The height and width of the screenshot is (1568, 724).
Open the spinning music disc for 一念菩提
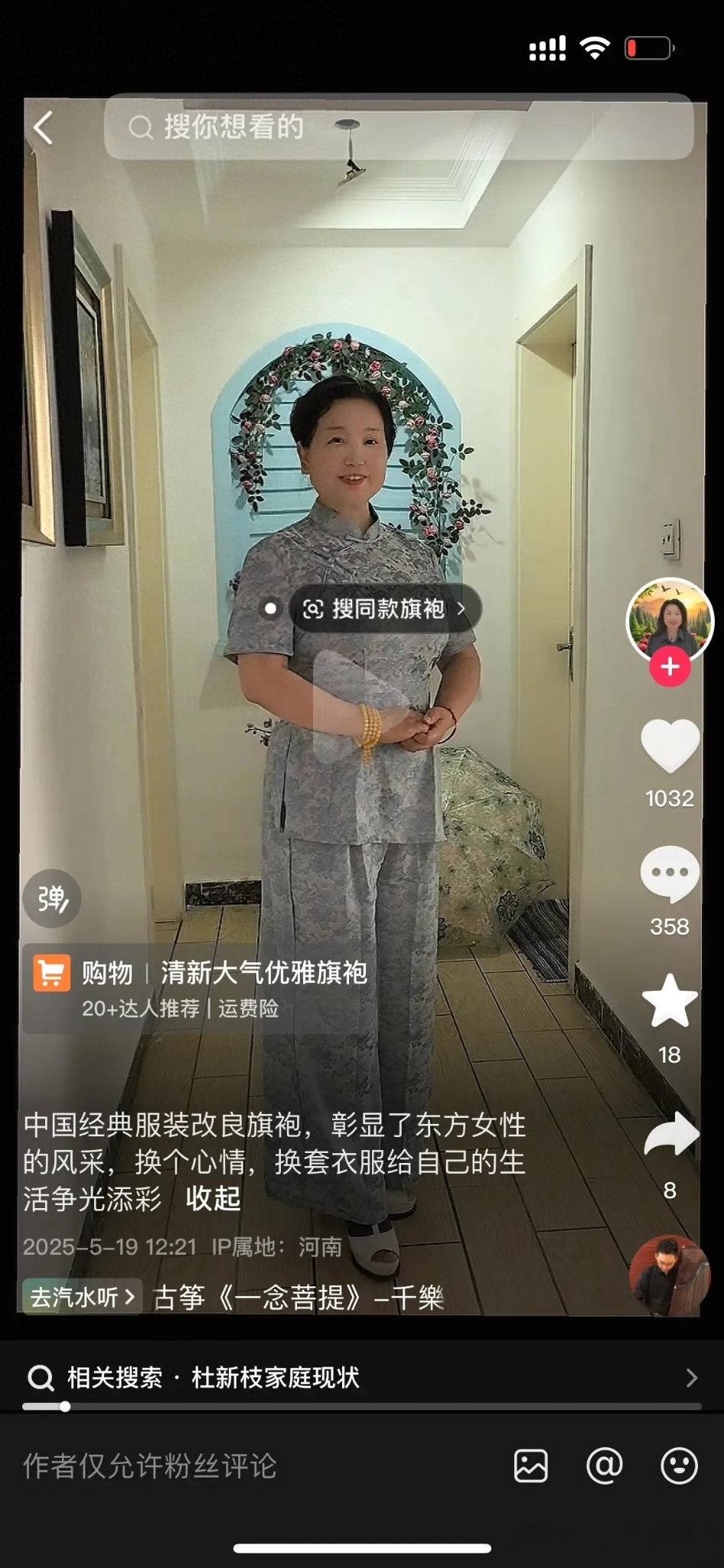click(670, 1276)
